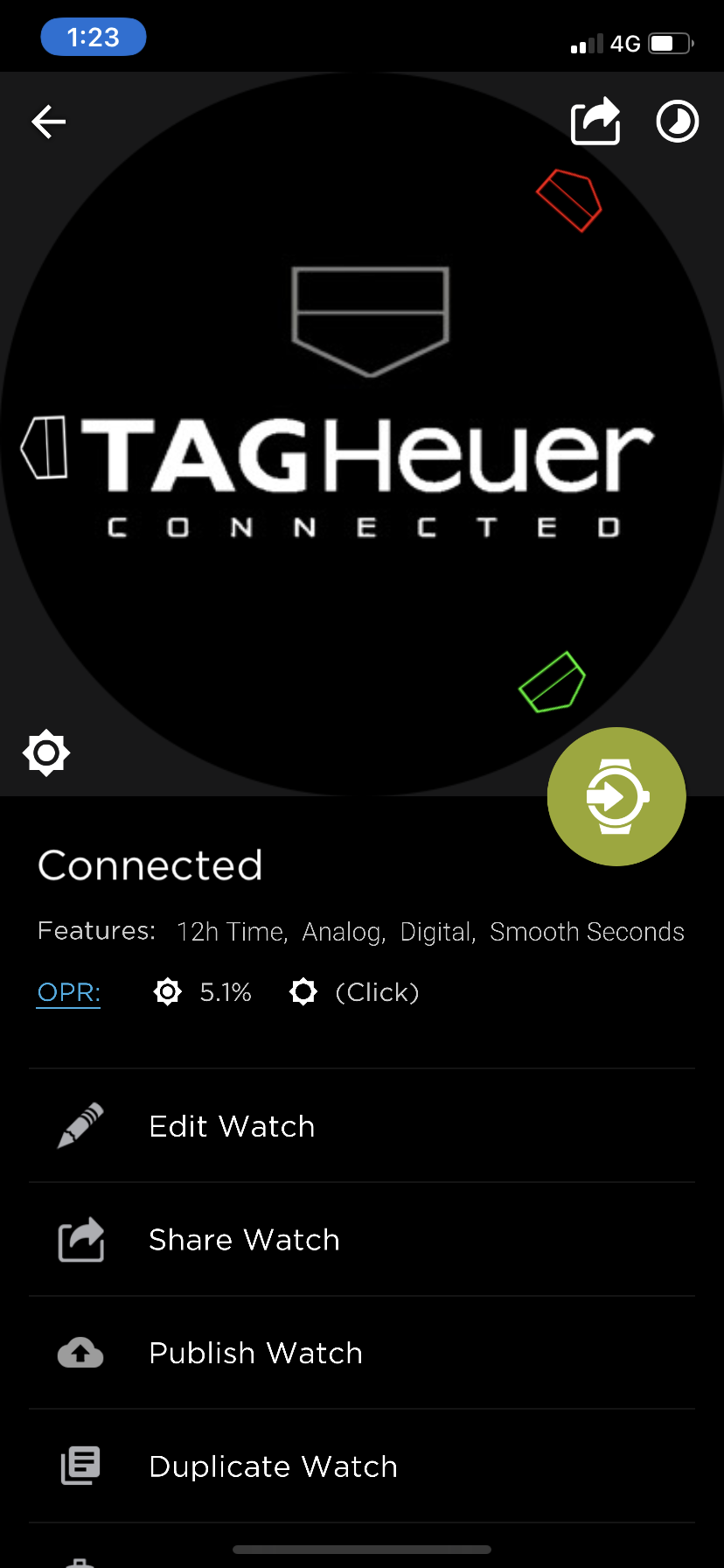The width and height of the screenshot is (724, 1568).
Task: Tap the share icon in top bar
Action: click(595, 121)
